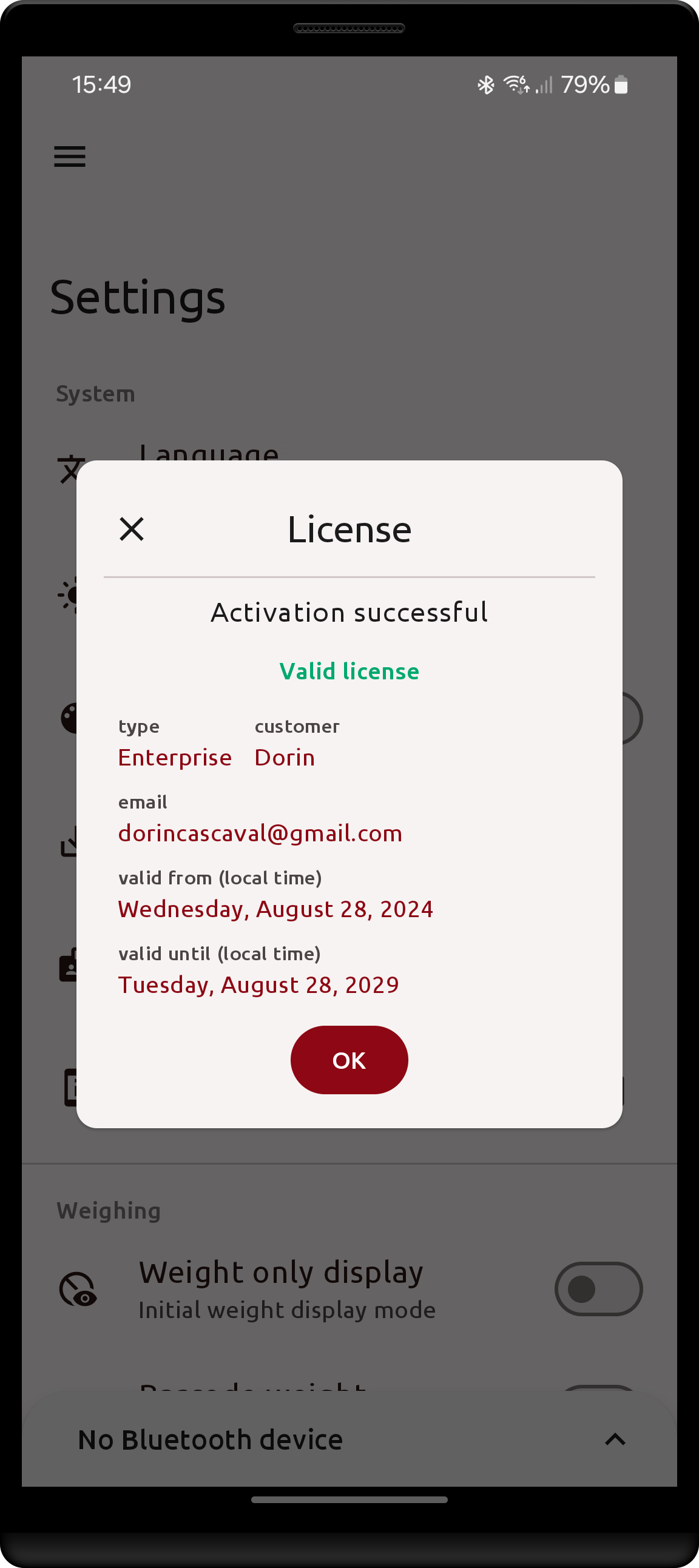Confirm the license with the OK button
This screenshot has height=1568, width=699.
click(349, 1060)
